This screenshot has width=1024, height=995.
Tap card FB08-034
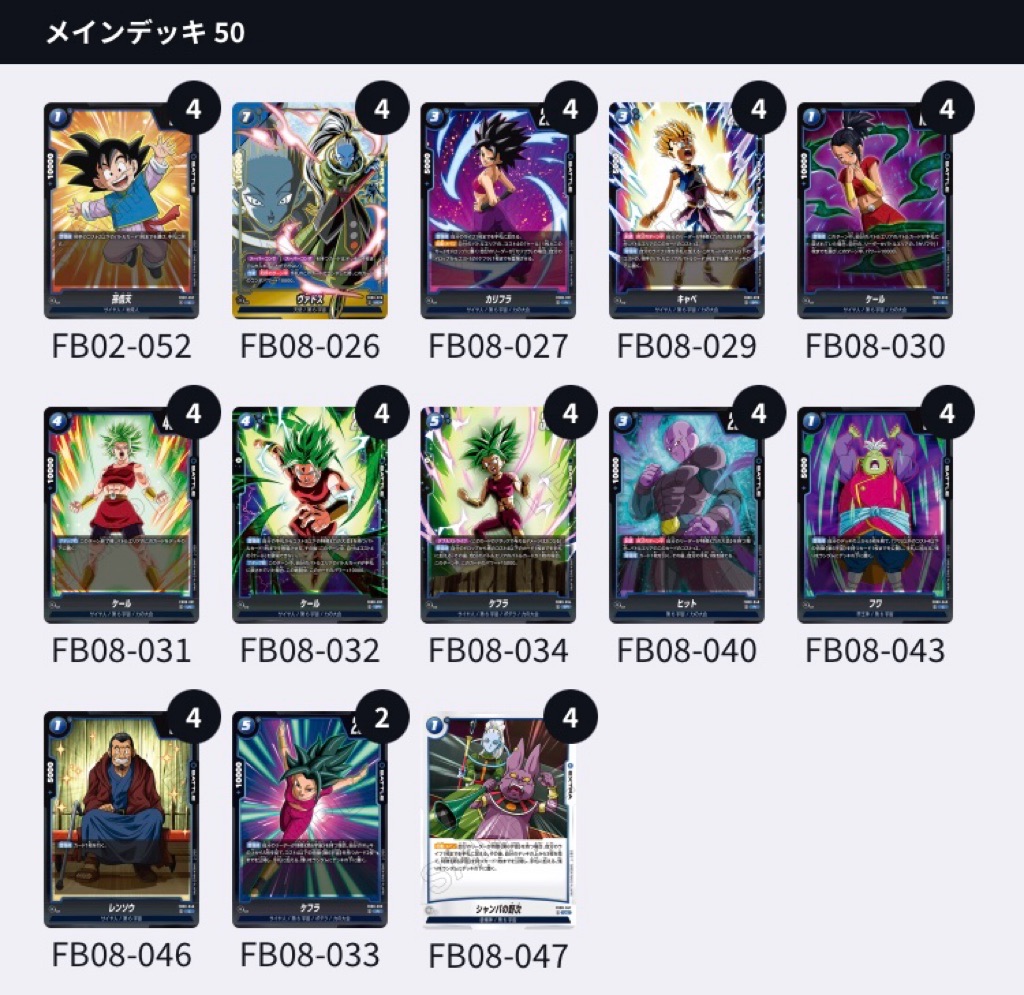(498, 515)
